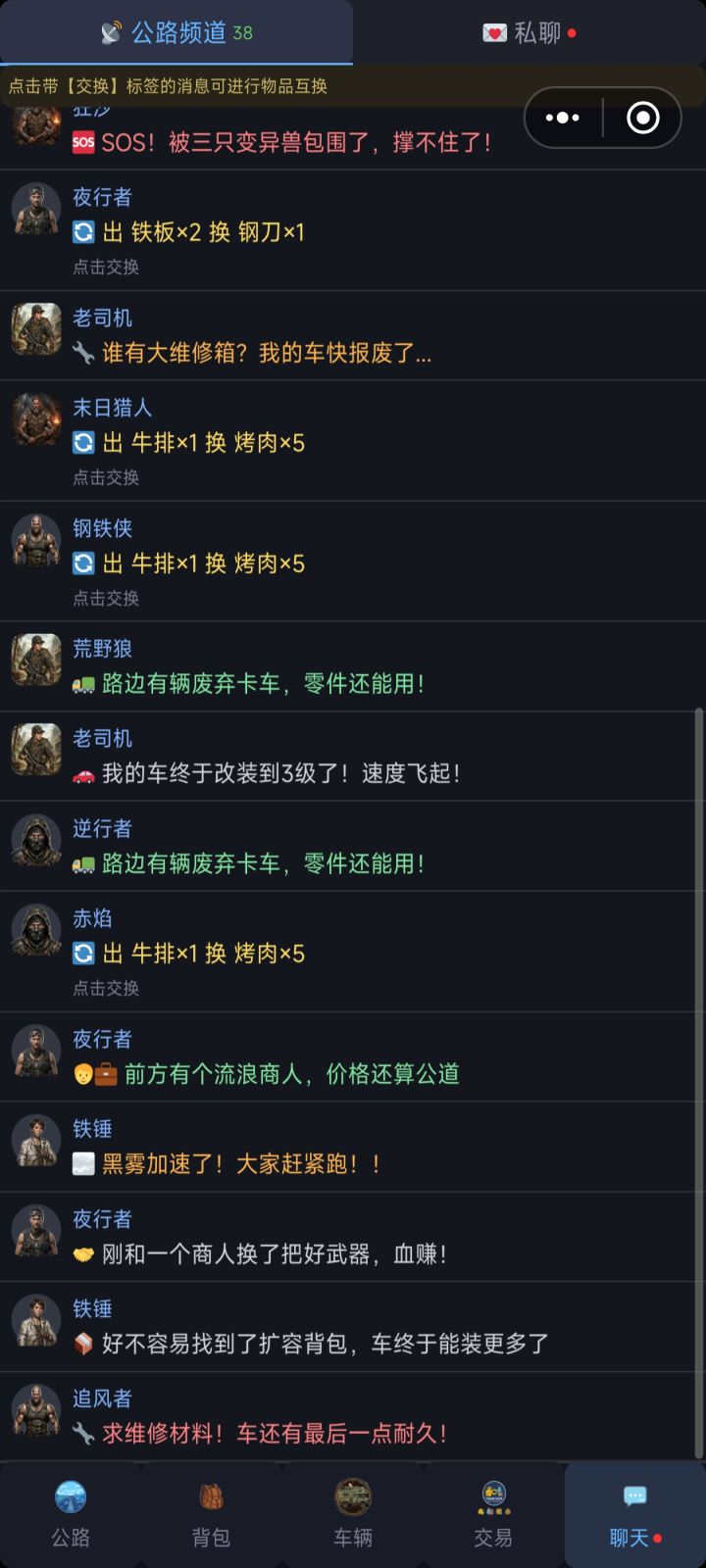This screenshot has height=1568, width=706.
Task: Tap the SOS icon in 狂沙's message
Action: point(83,142)
